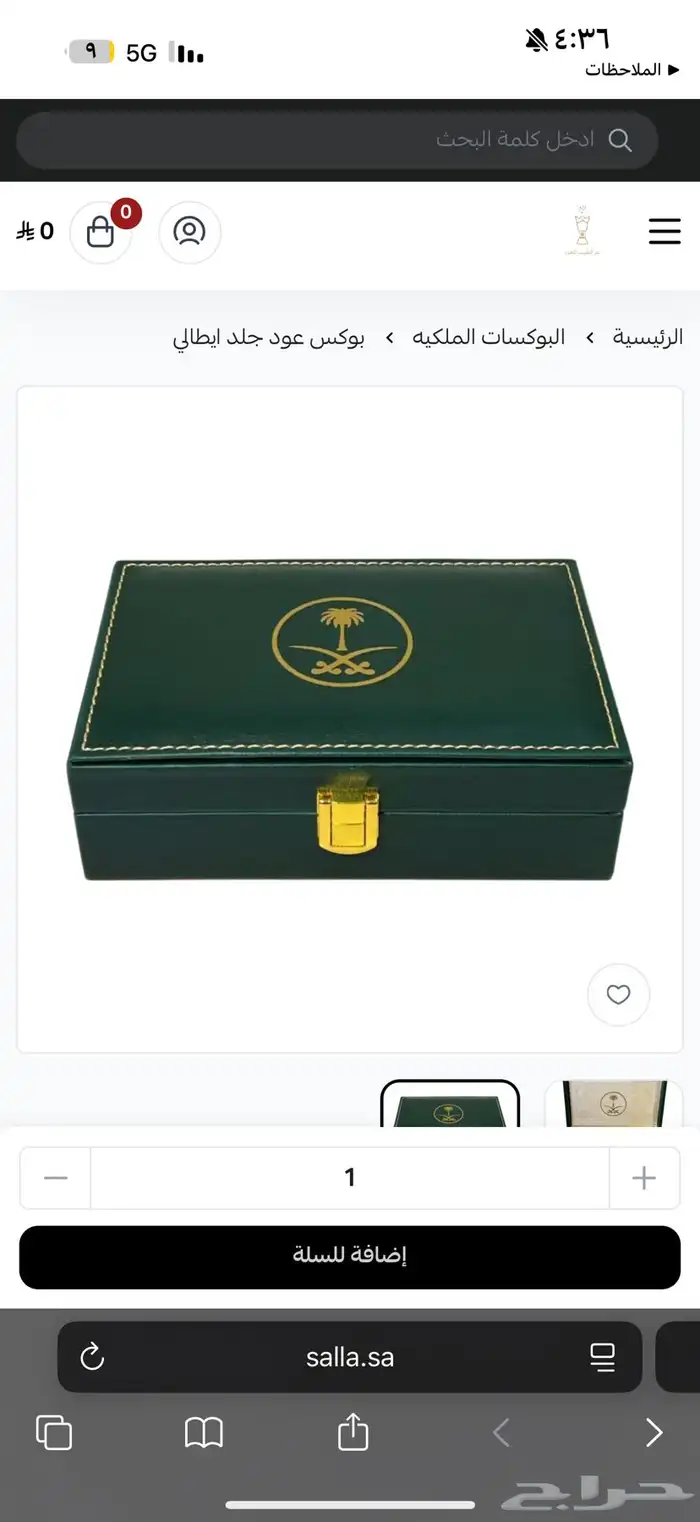The width and height of the screenshot is (700, 1522).
Task: Open the user account profile icon
Action: click(189, 232)
